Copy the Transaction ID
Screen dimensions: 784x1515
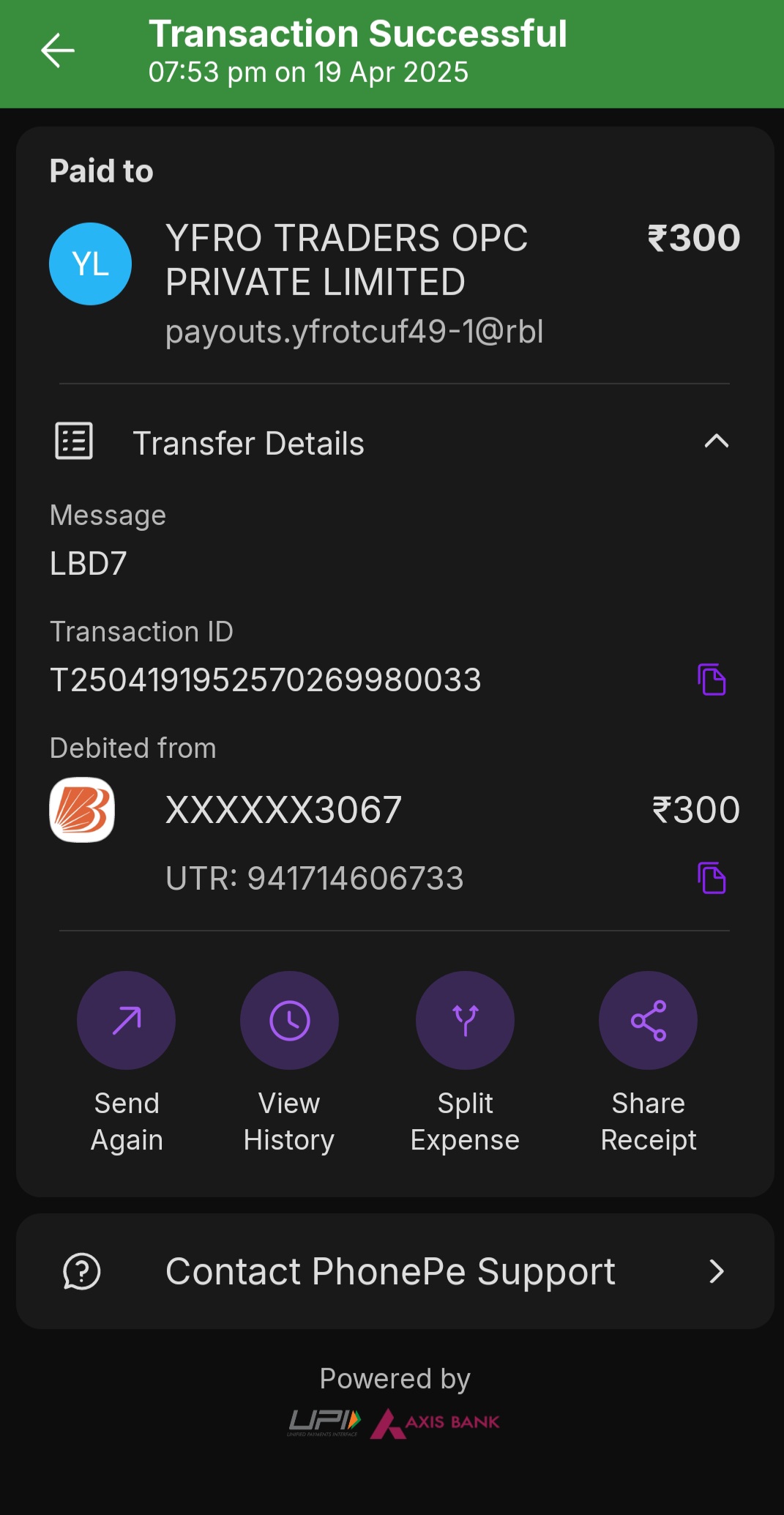[x=712, y=680]
